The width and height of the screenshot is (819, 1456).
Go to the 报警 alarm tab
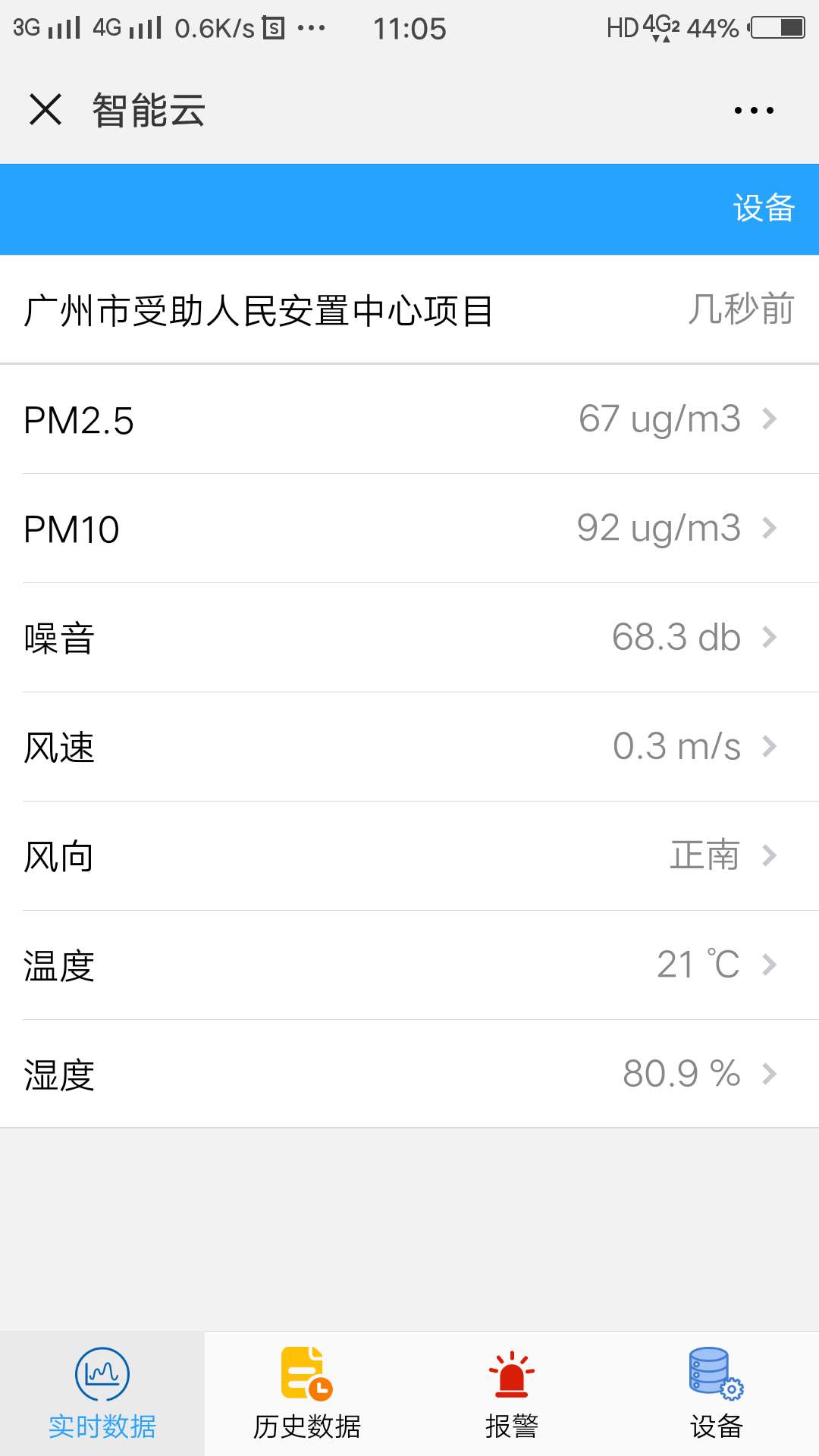(512, 1394)
